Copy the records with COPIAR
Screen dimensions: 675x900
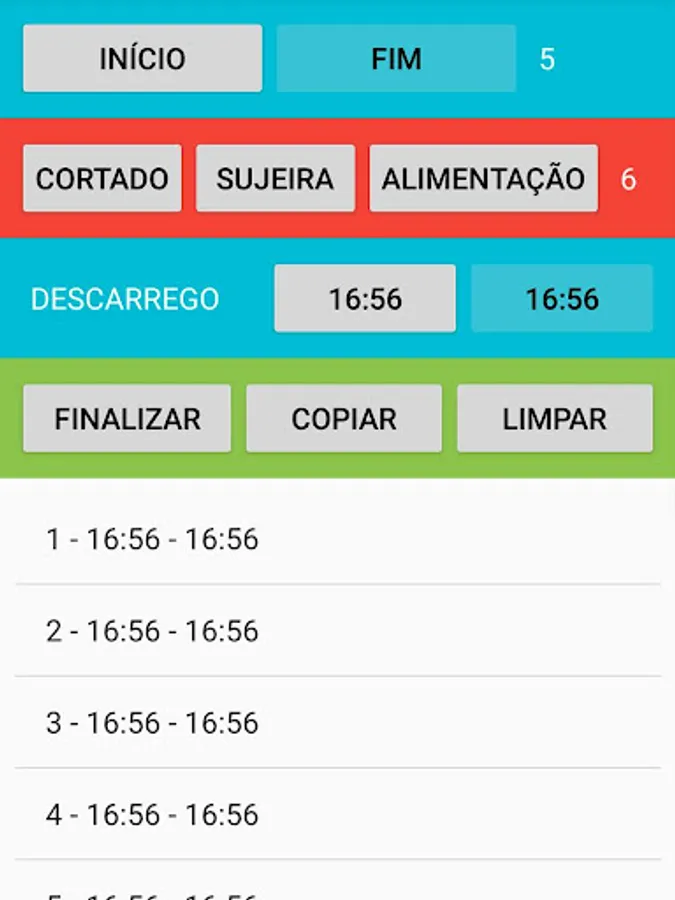pyautogui.click(x=344, y=419)
